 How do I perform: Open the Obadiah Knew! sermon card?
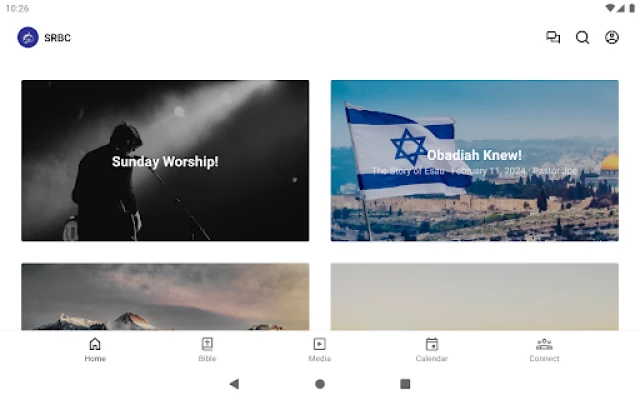pos(474,161)
